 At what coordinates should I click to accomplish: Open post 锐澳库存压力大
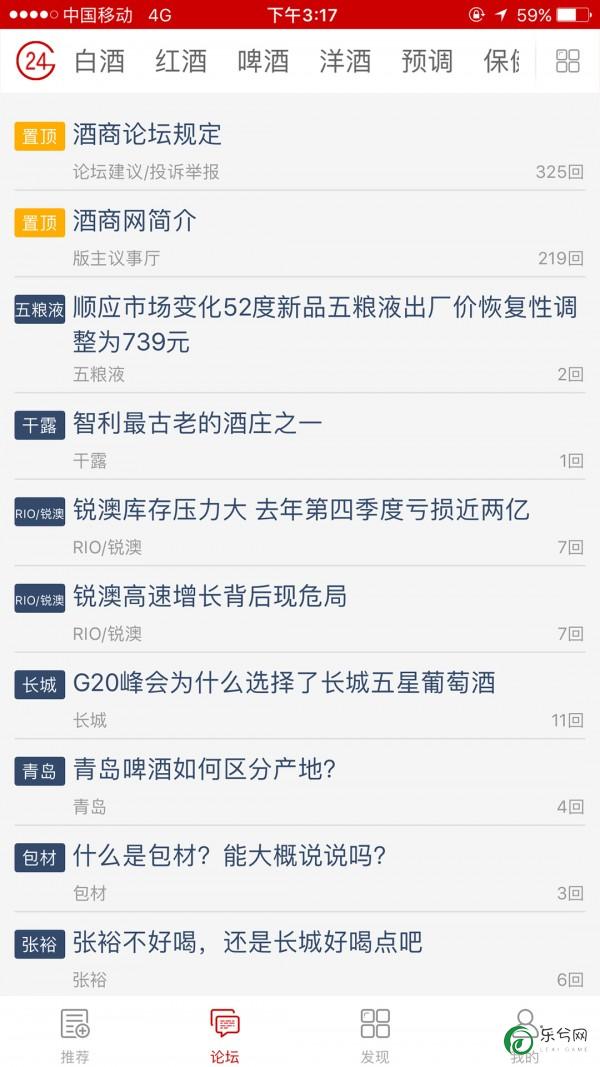(299, 524)
